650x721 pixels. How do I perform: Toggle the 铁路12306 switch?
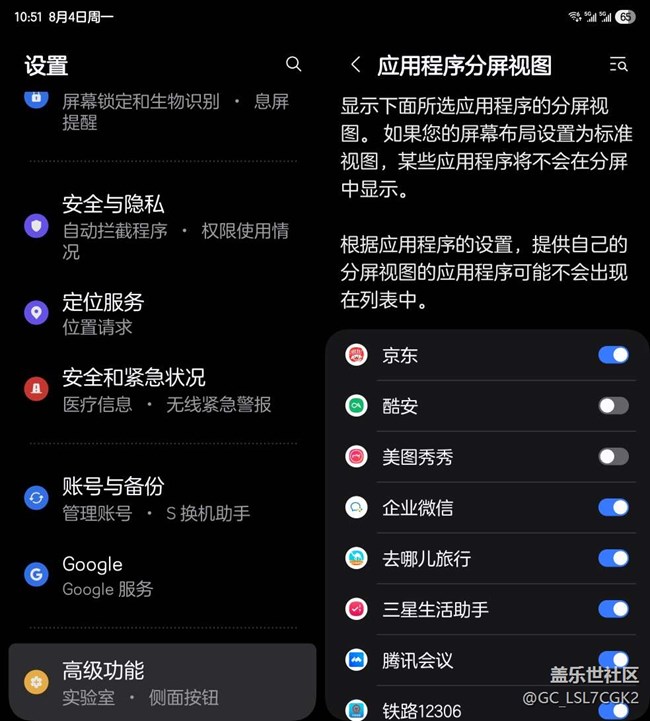614,711
